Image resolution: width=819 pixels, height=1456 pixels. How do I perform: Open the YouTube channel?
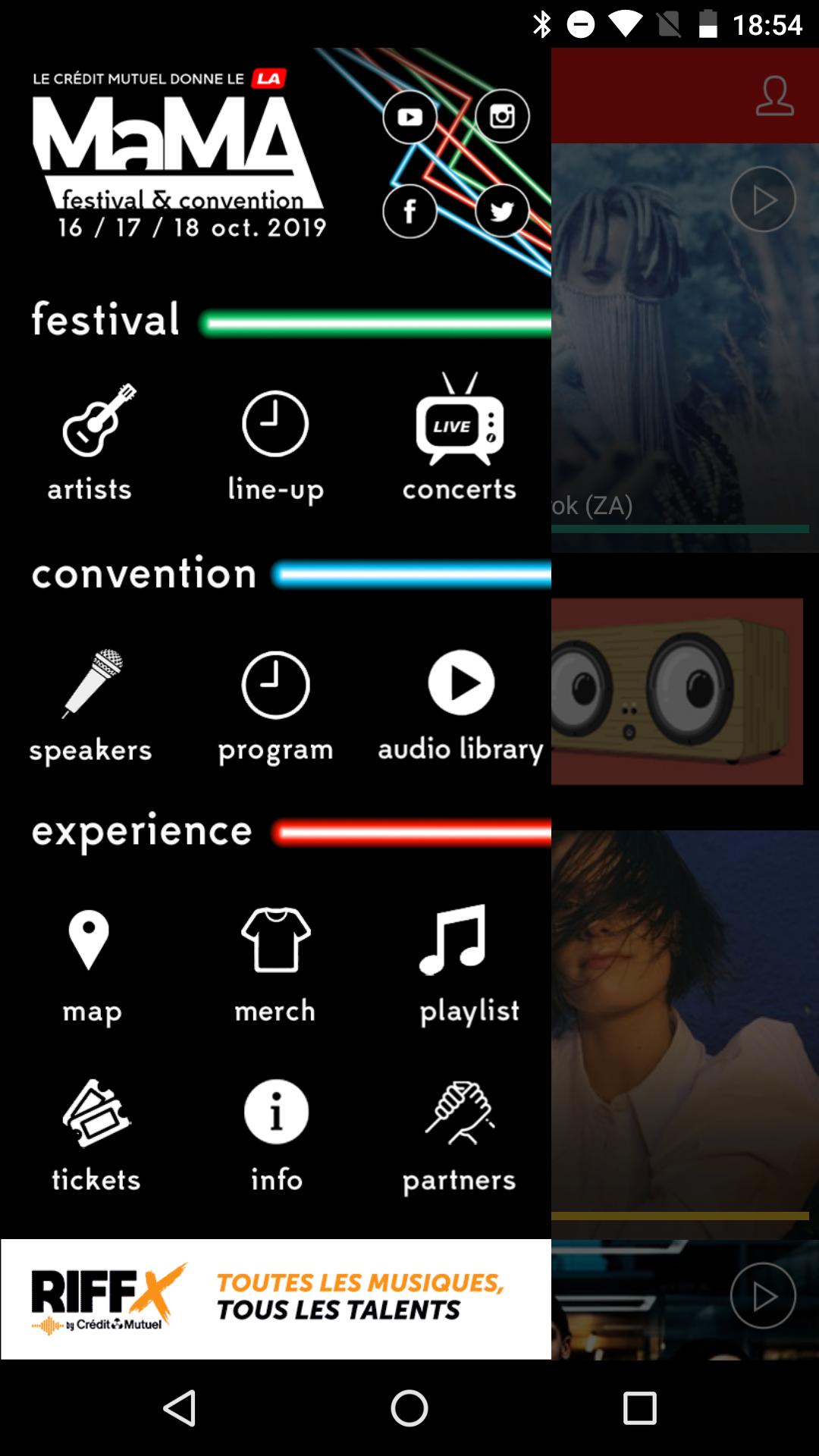tap(409, 117)
